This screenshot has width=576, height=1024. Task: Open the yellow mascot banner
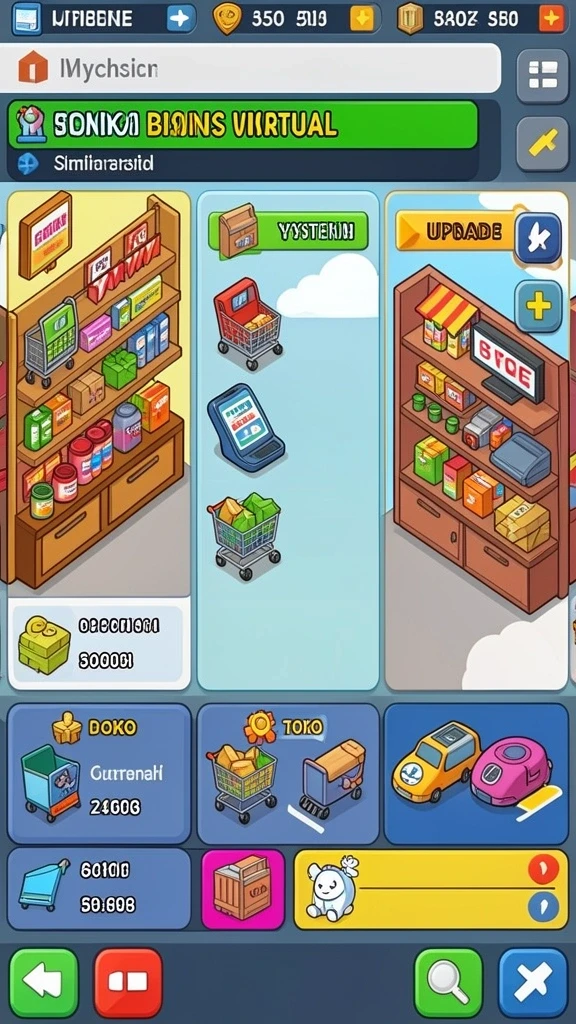431,889
